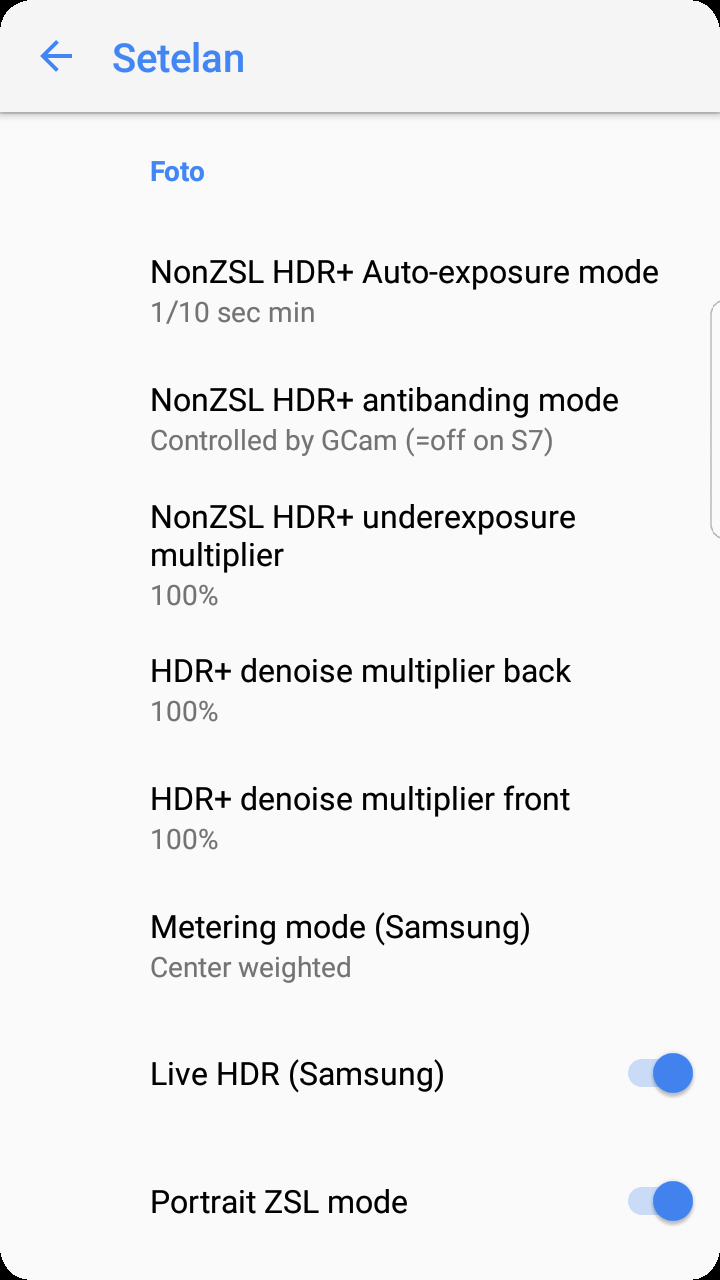Disable the Live HDR (Samsung) switch
This screenshot has height=1280, width=720.
[x=660, y=1074]
